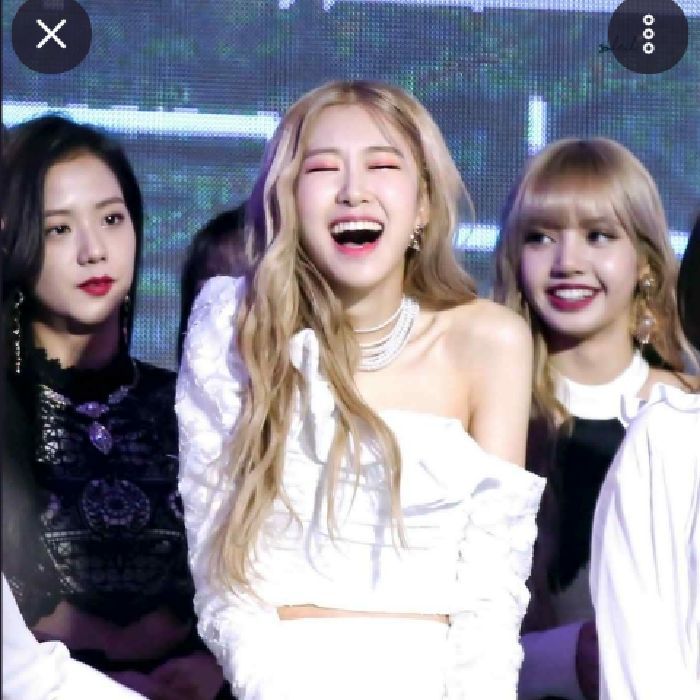
Task: Close the full-screen photo view
Action: 51,34
